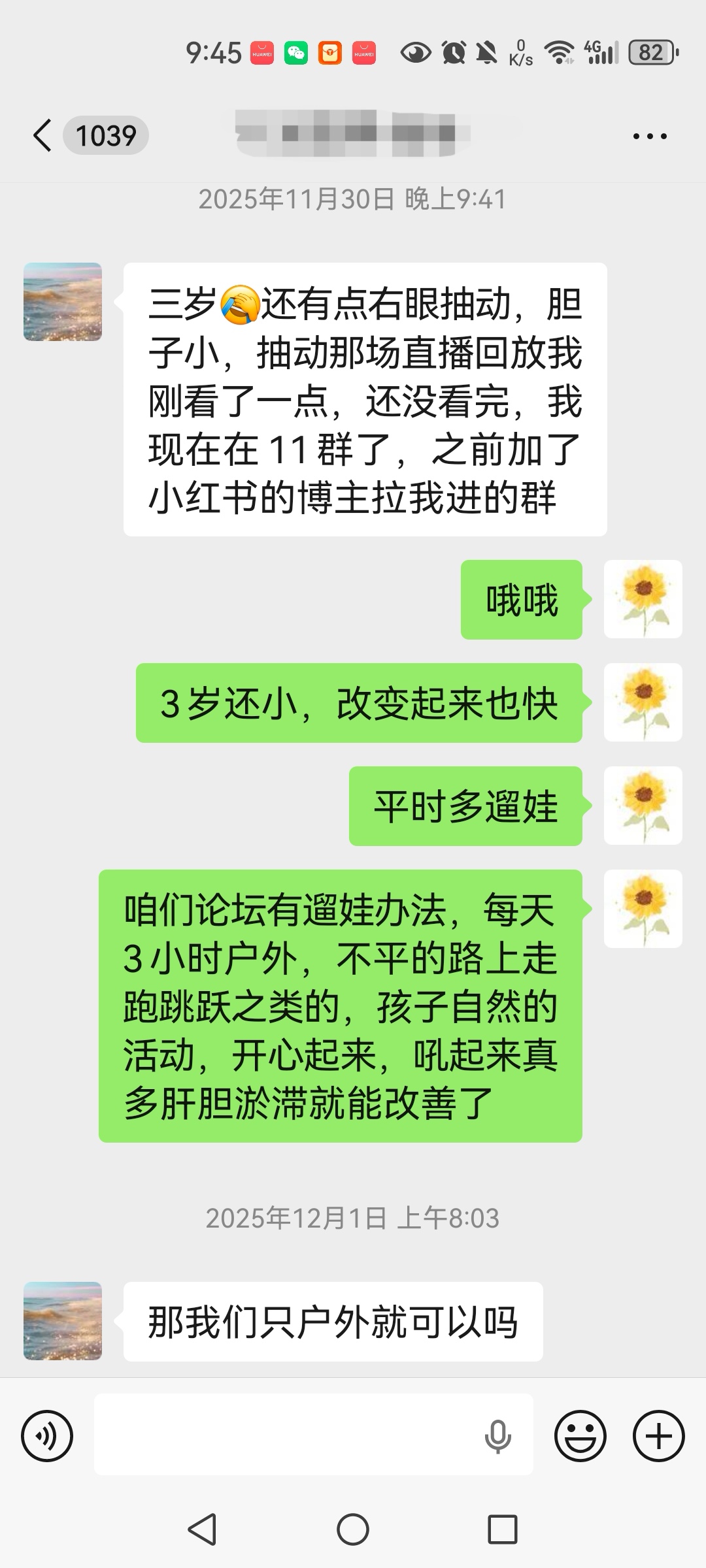This screenshot has height=1568, width=706.
Task: Open the recent apps overview
Action: click(503, 1529)
